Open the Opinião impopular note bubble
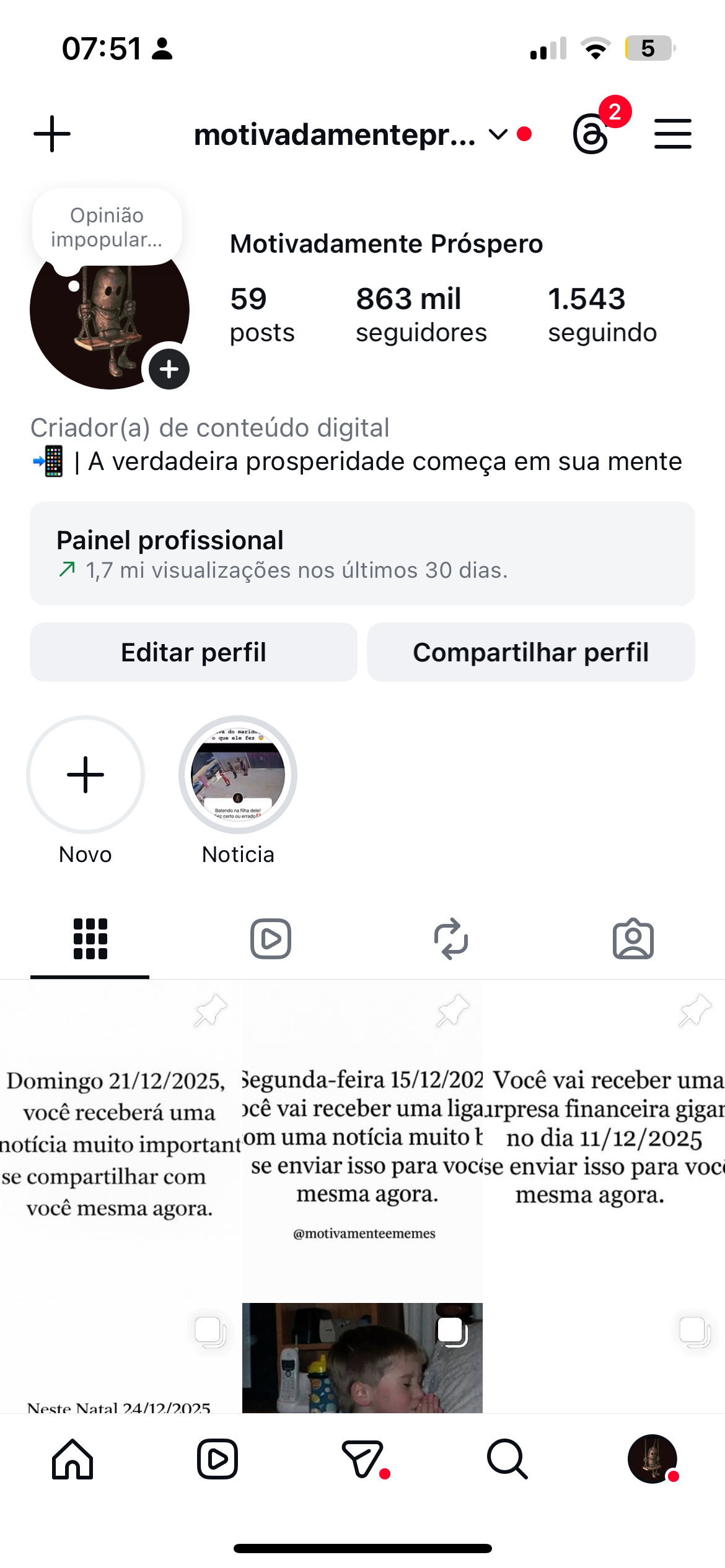This screenshot has height=1568, width=725. [x=107, y=227]
